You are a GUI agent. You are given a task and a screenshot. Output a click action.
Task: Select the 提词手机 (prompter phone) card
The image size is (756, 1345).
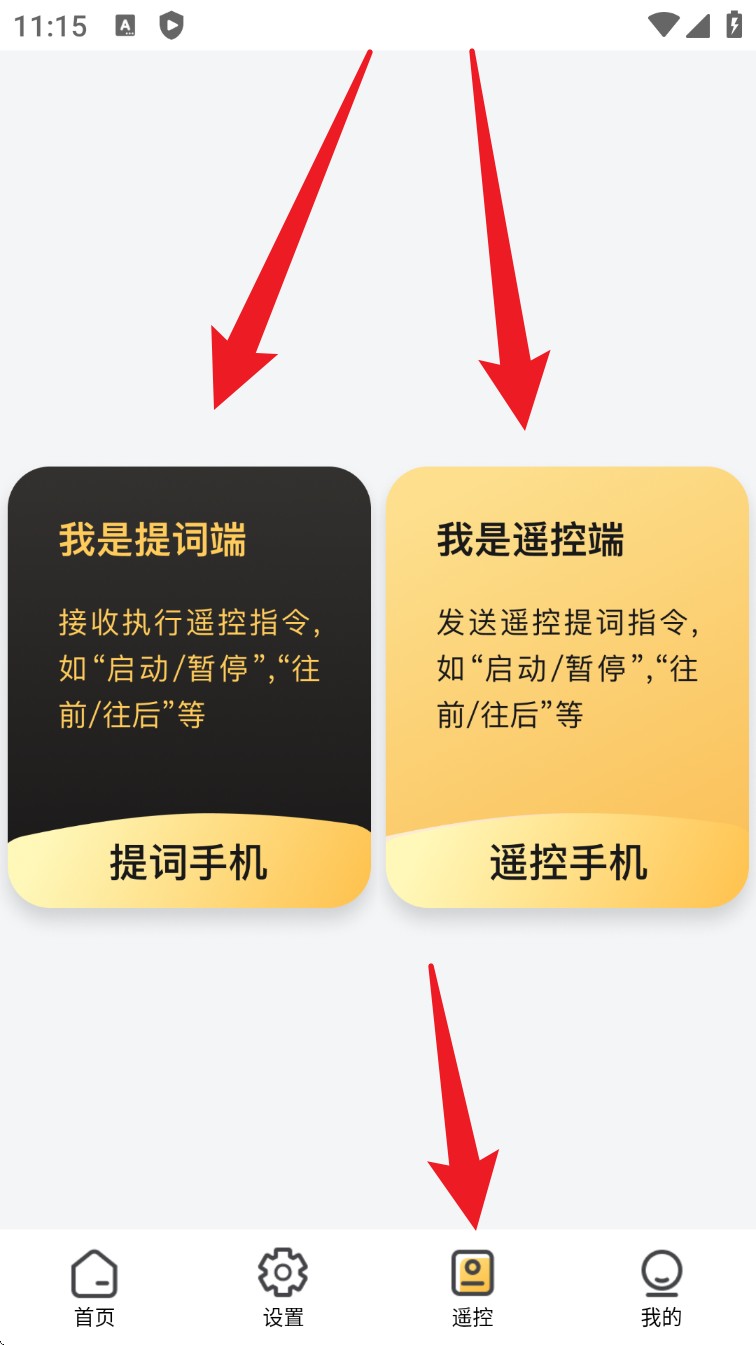click(x=189, y=687)
